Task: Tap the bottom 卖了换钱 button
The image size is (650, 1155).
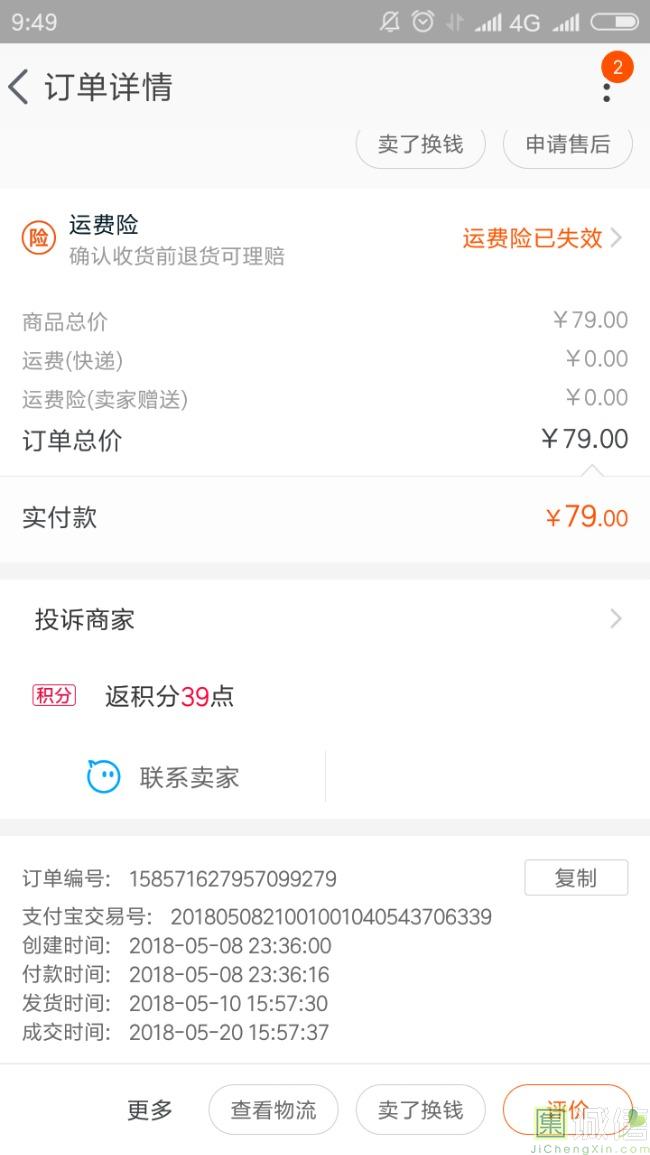Action: pyautogui.click(x=420, y=1109)
